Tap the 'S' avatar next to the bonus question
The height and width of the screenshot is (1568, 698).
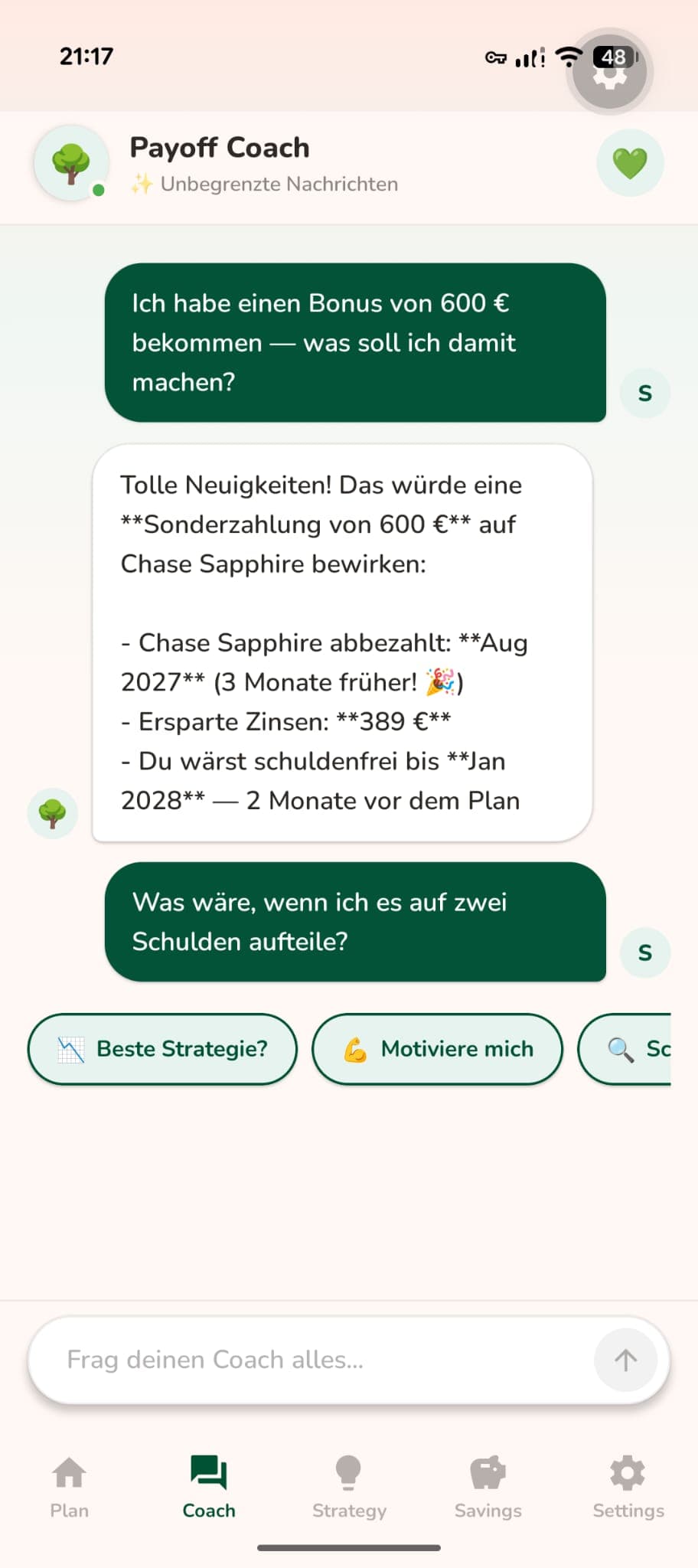pos(645,392)
